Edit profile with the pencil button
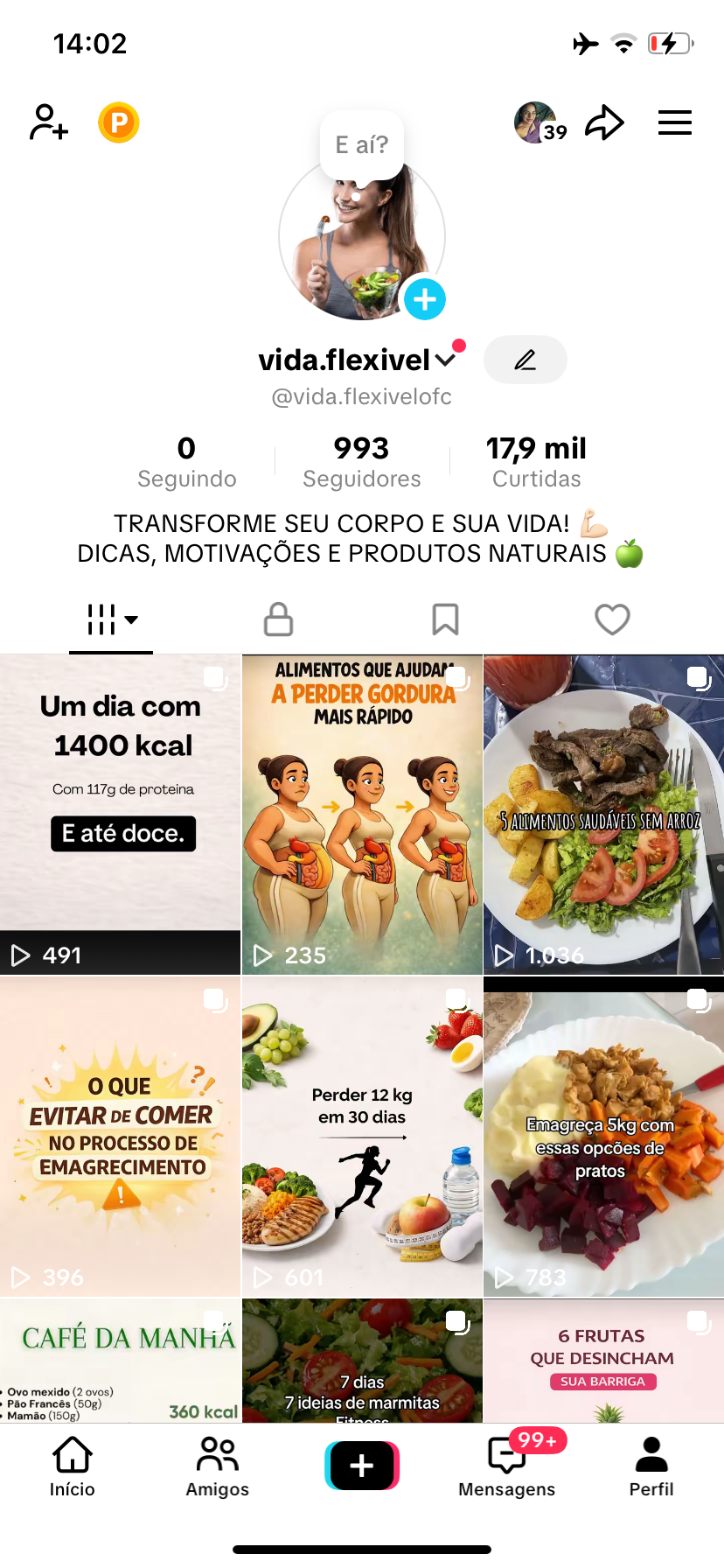Screen dimensions: 724x1568 coord(525,360)
